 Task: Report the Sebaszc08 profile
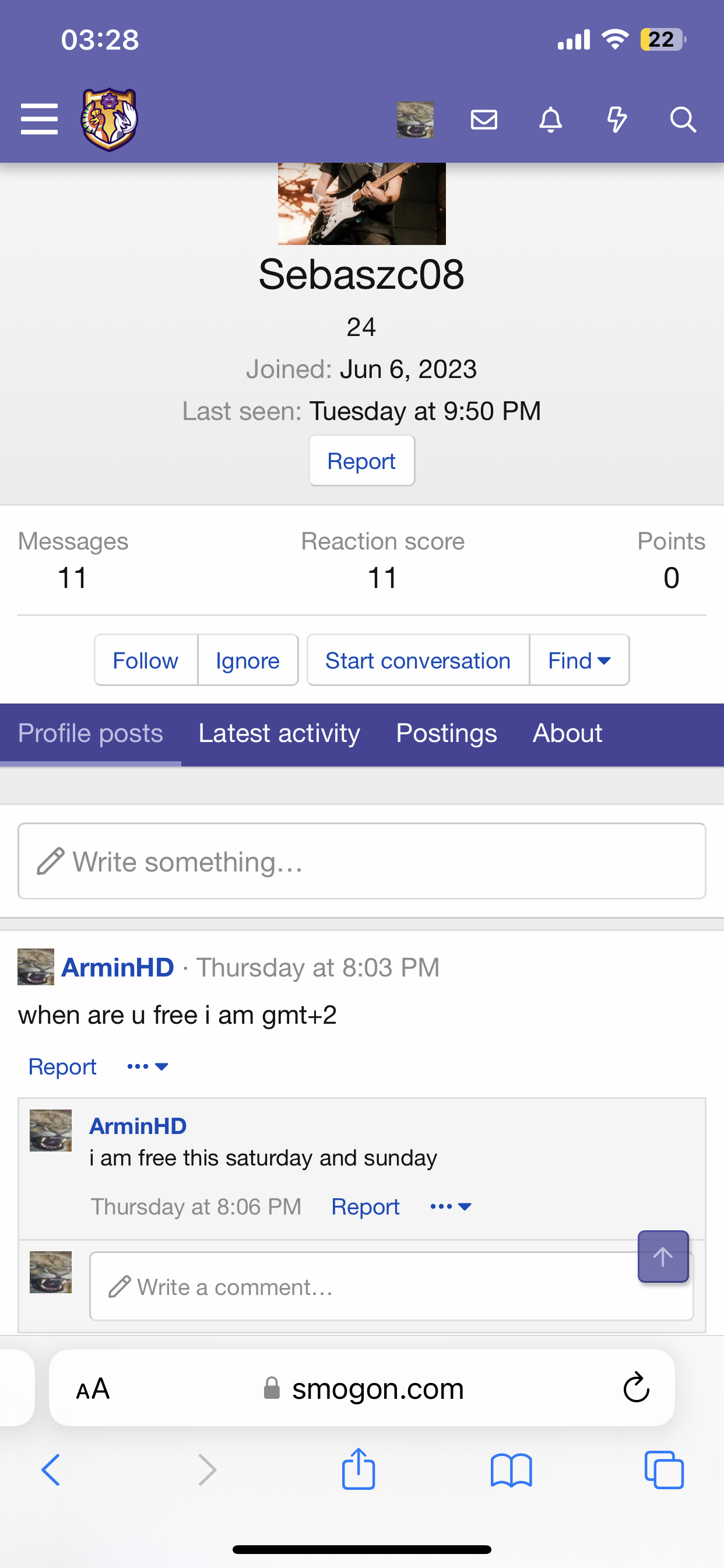361,461
